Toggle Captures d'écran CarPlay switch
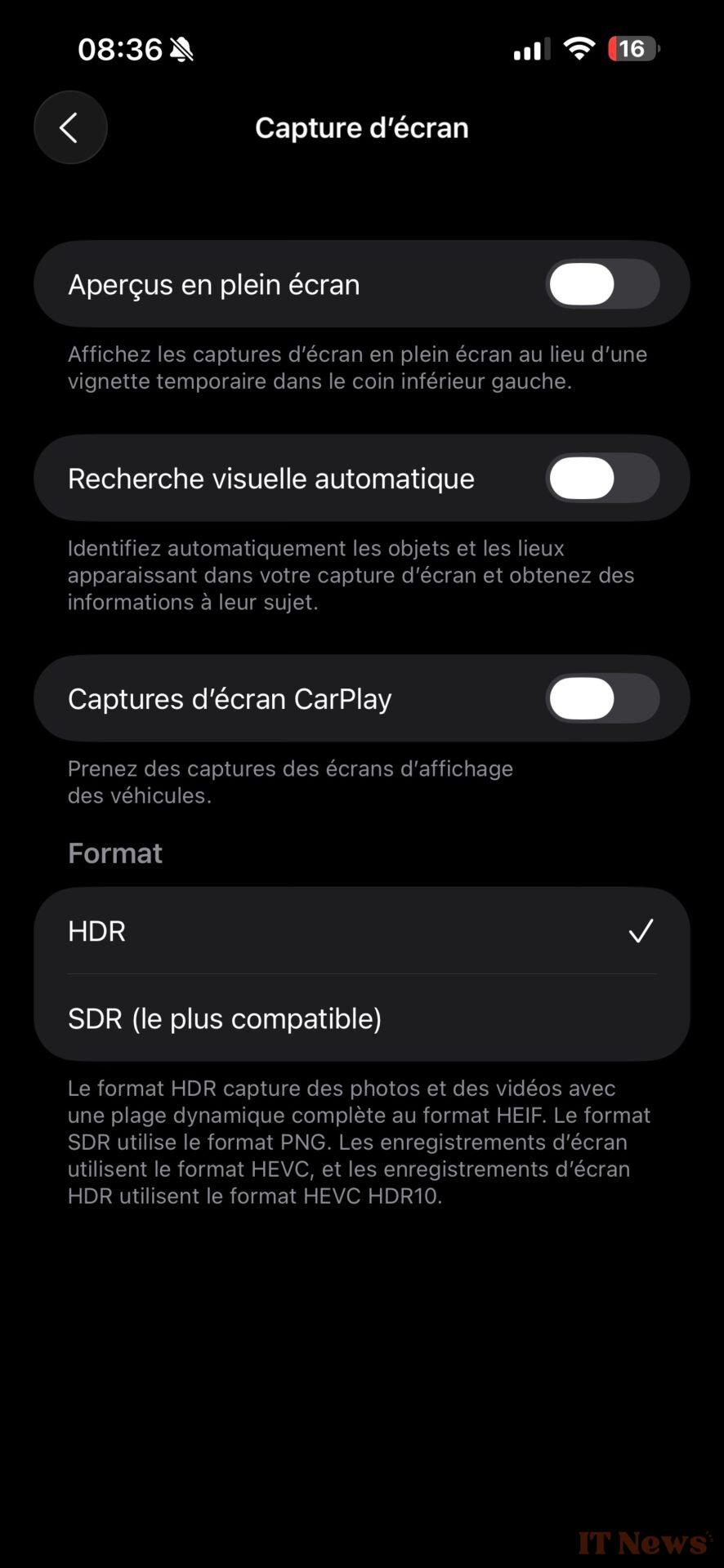Screen dimensions: 724x1568 pyautogui.click(x=602, y=698)
